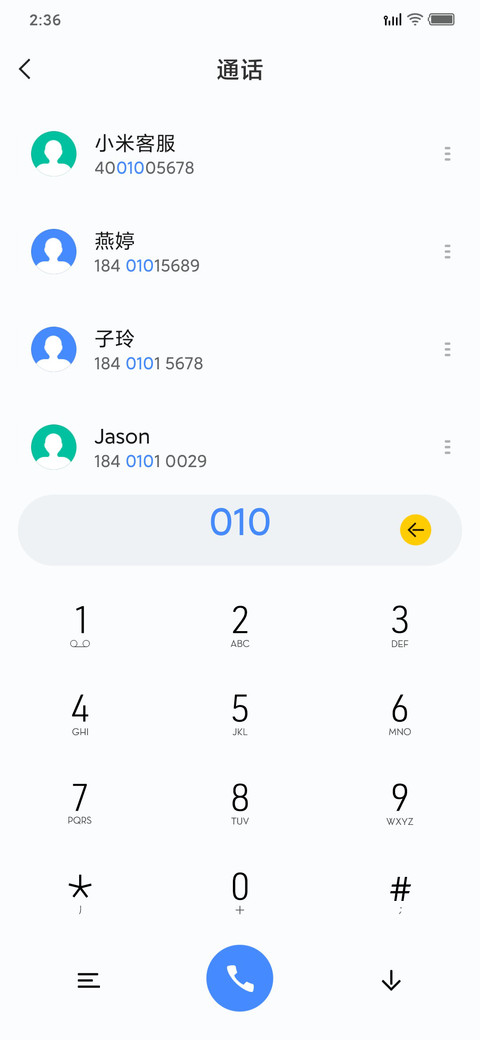This screenshot has height=1040, width=480.
Task: Tap the 9 WXYZ key
Action: tap(399, 804)
